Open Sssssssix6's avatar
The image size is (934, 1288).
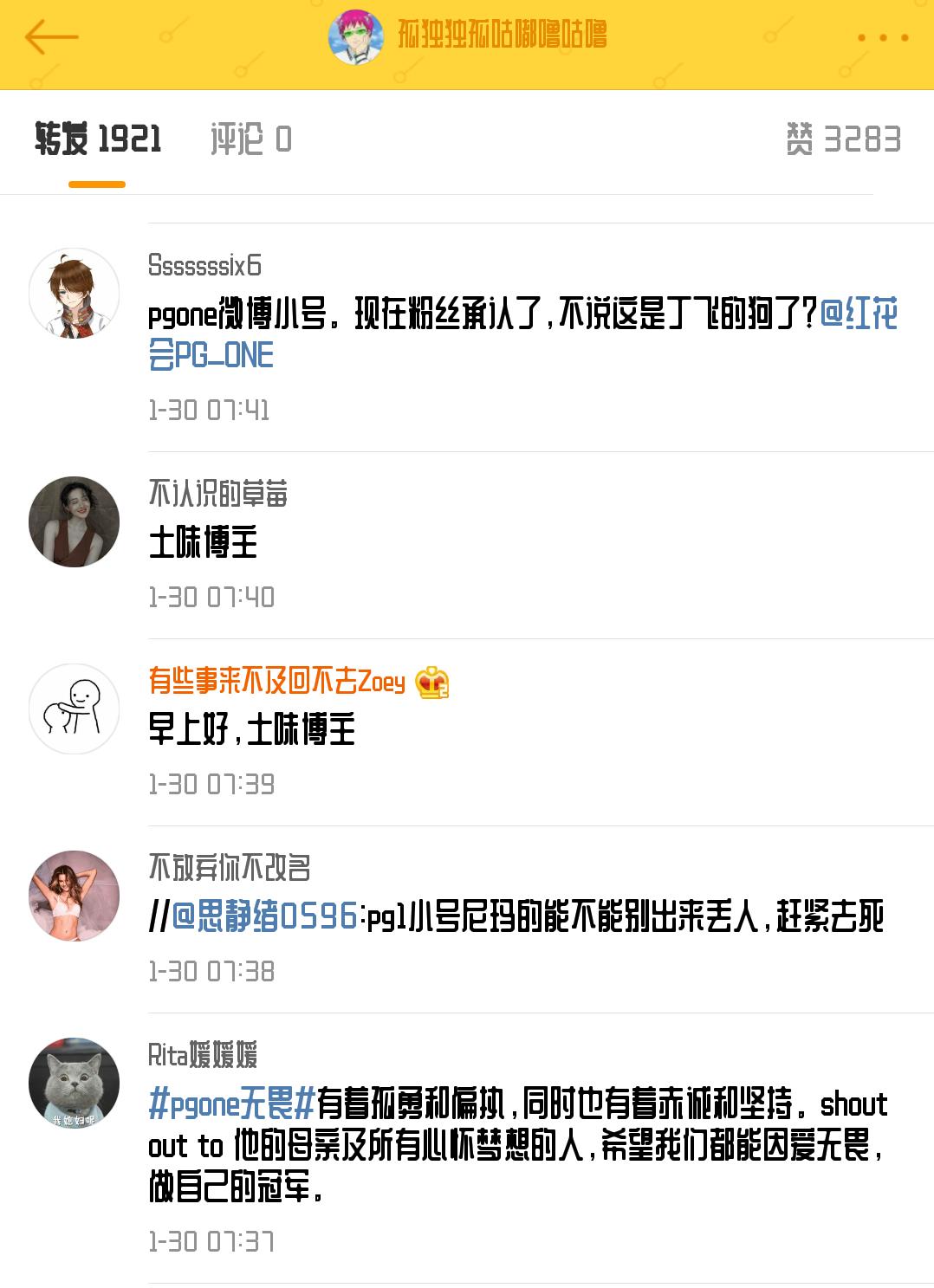[75, 293]
